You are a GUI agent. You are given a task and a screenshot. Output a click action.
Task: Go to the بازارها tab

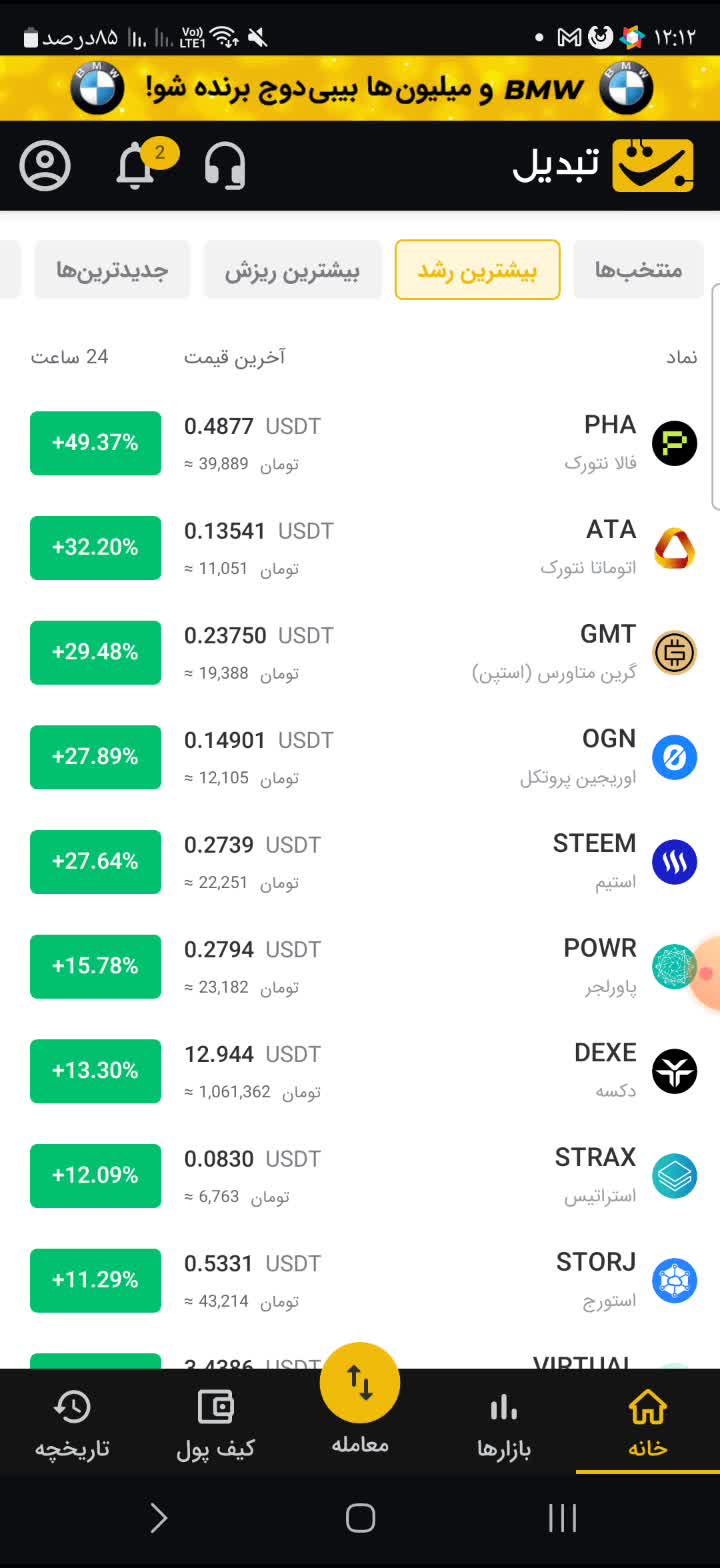504,1424
